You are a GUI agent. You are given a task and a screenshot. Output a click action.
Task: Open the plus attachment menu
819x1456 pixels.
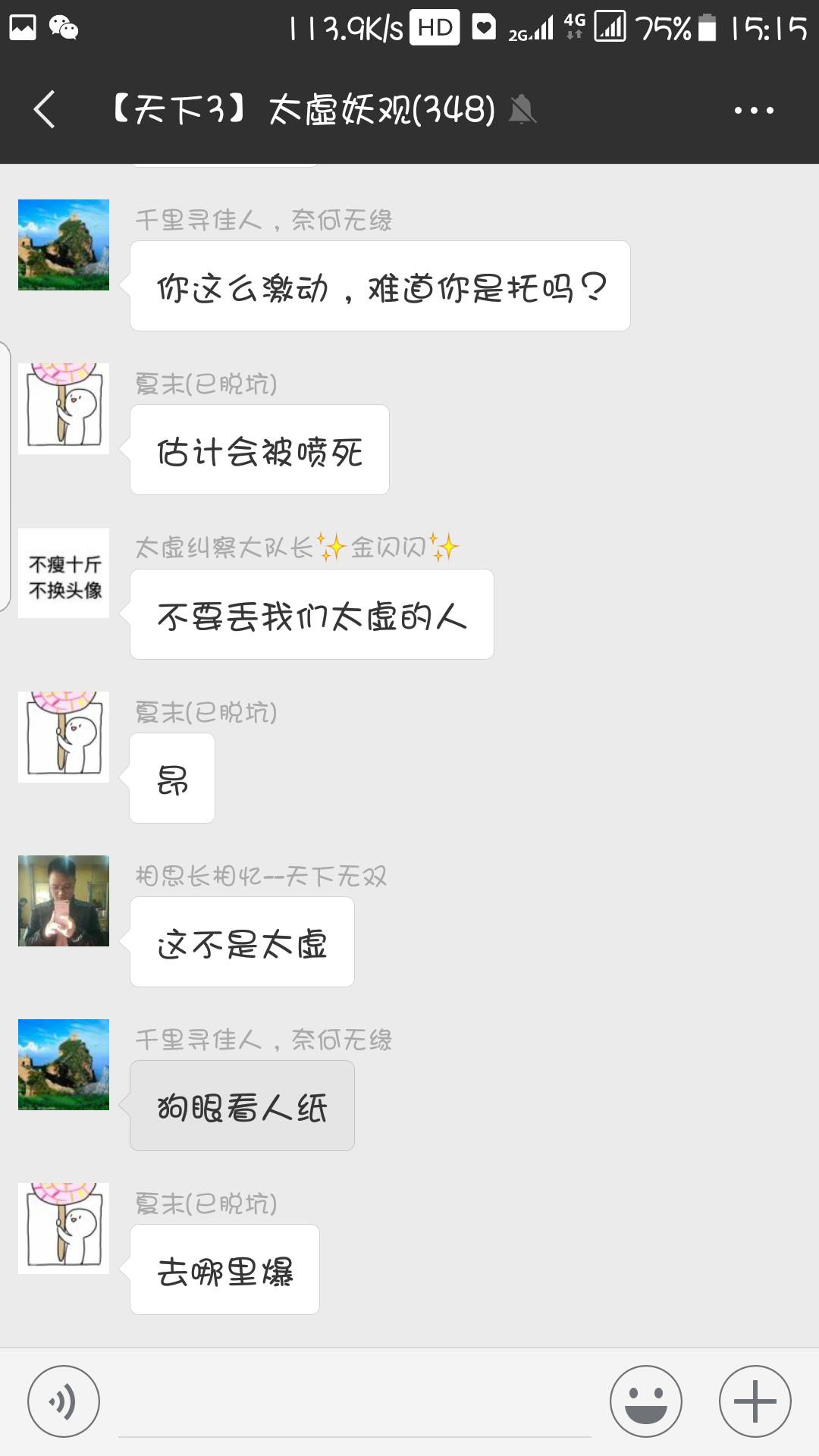click(755, 1401)
